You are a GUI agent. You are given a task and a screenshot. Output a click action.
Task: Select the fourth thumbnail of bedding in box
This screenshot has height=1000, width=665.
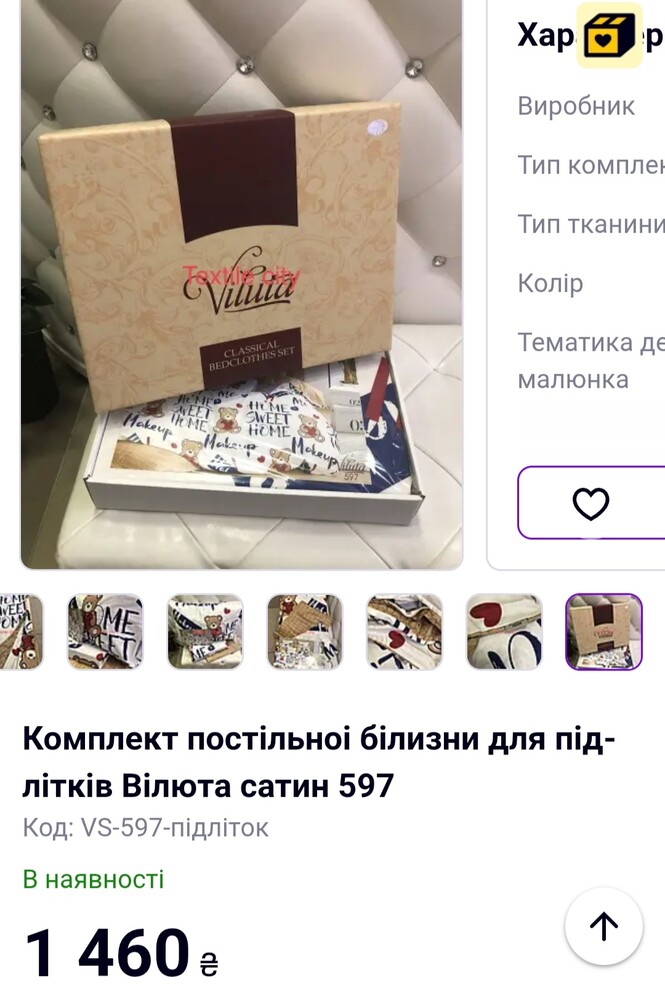pos(305,632)
